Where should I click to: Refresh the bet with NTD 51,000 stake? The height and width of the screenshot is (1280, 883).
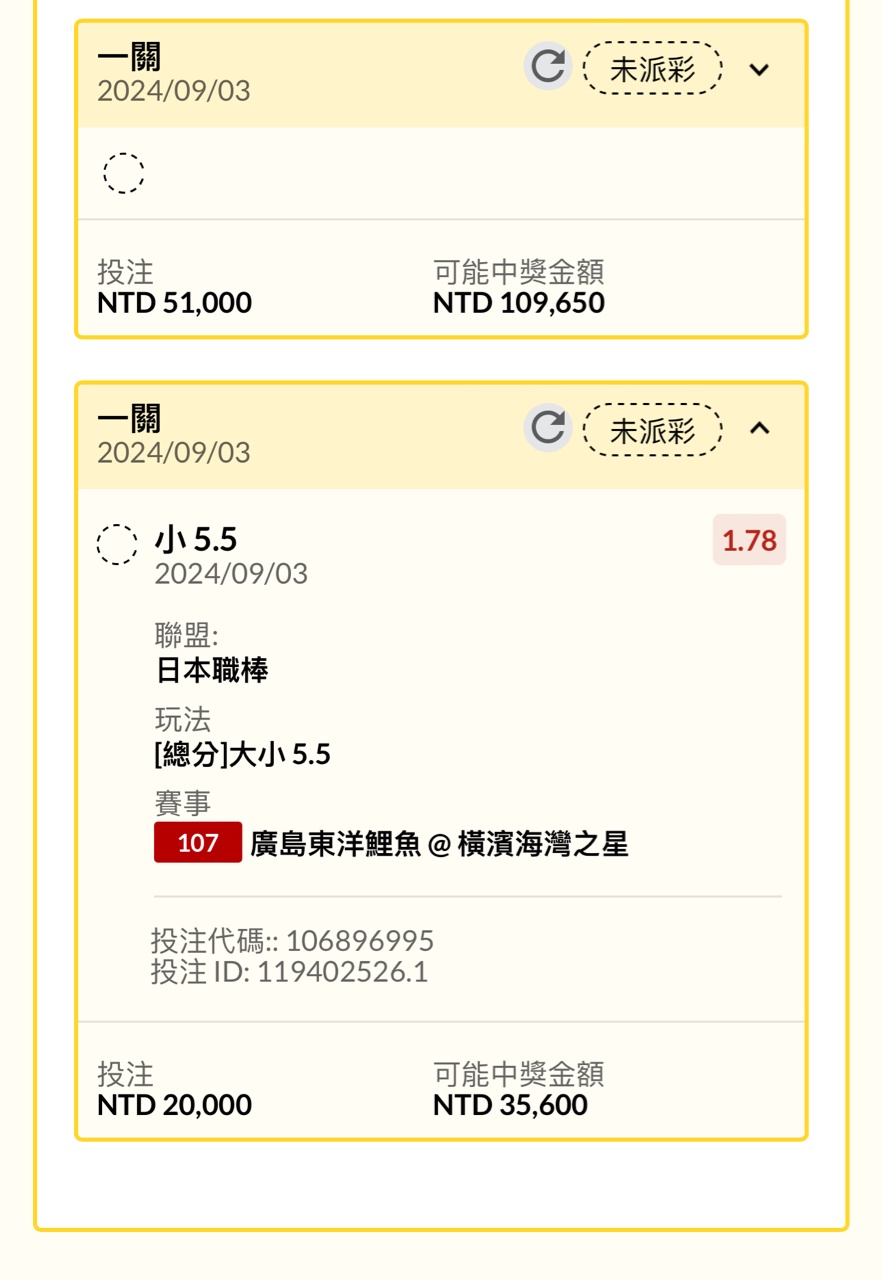pos(547,67)
